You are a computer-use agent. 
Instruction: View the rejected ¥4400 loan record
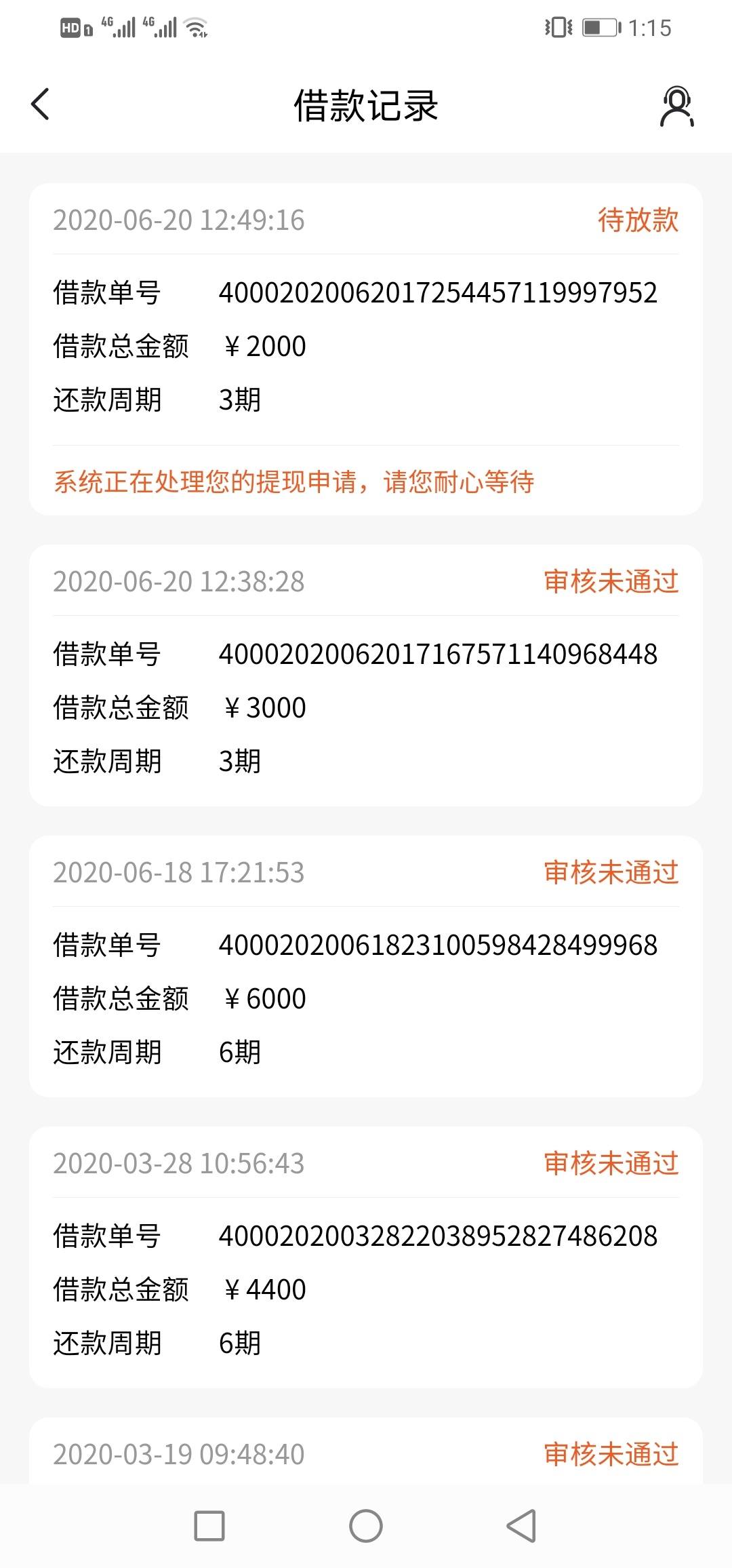click(366, 1257)
